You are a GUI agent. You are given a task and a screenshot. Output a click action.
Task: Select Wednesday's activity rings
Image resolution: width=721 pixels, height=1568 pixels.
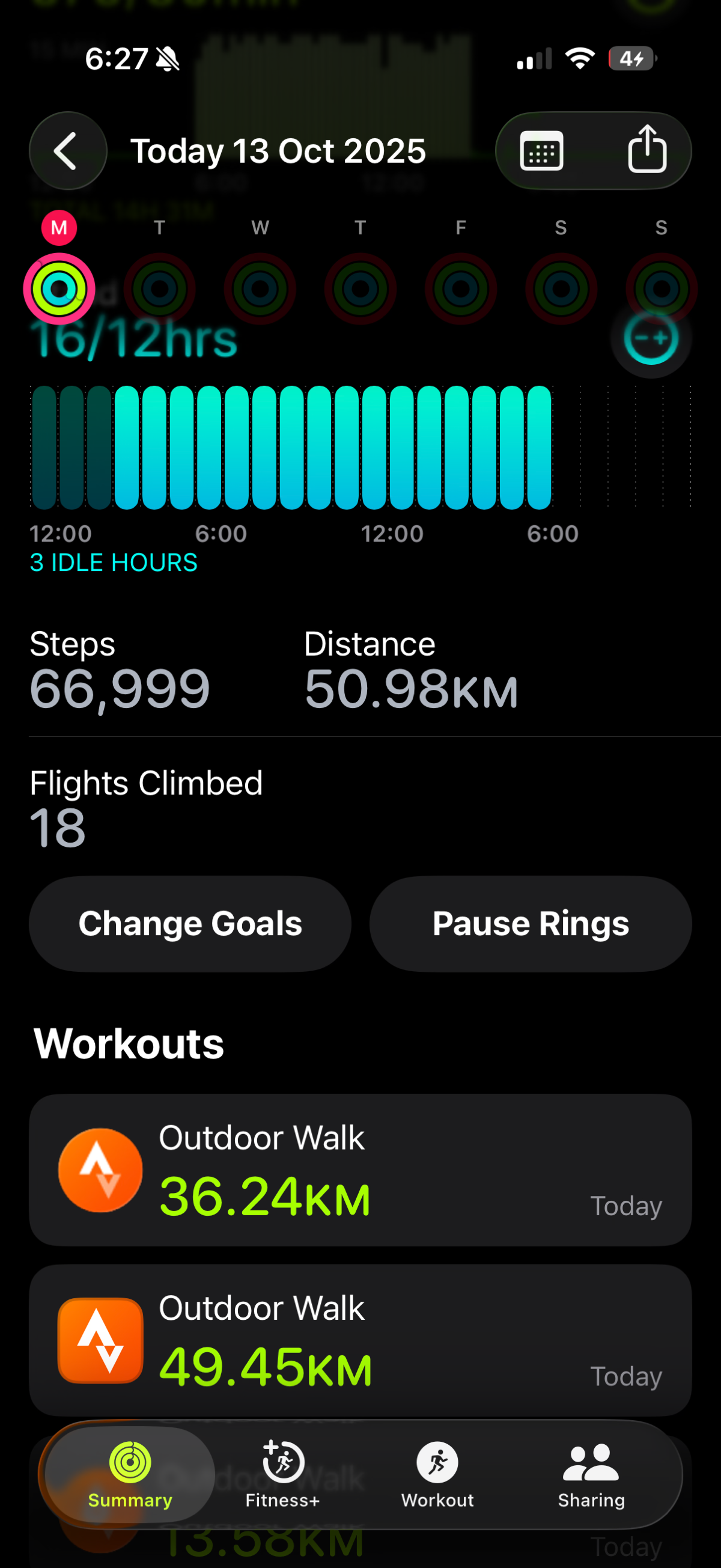[260, 288]
